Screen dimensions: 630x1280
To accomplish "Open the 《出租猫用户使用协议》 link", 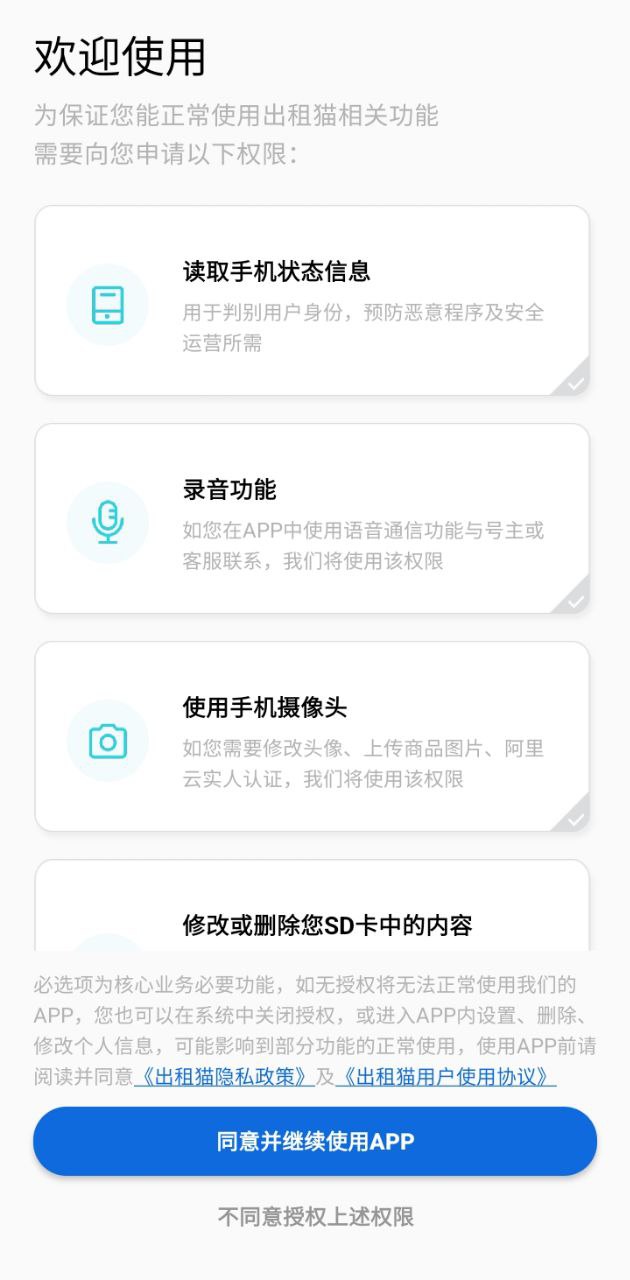I will pos(446,1076).
